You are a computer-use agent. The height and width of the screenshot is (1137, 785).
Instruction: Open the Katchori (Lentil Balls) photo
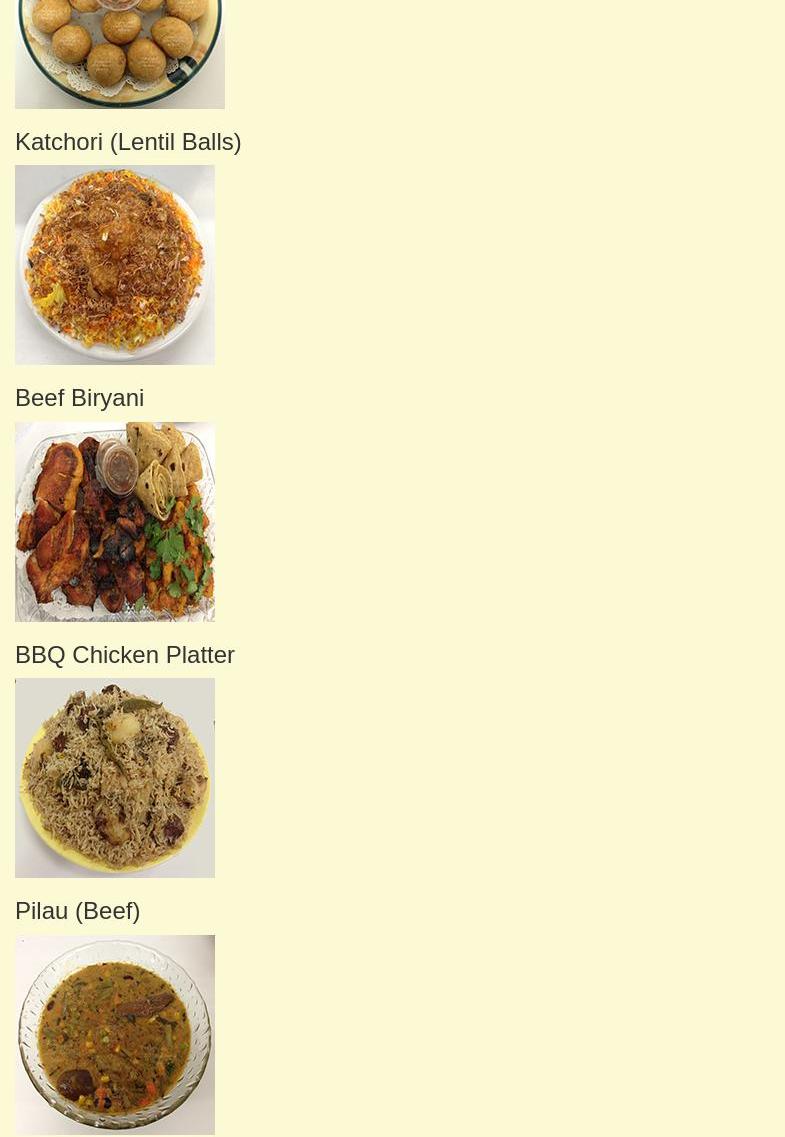click(120, 52)
